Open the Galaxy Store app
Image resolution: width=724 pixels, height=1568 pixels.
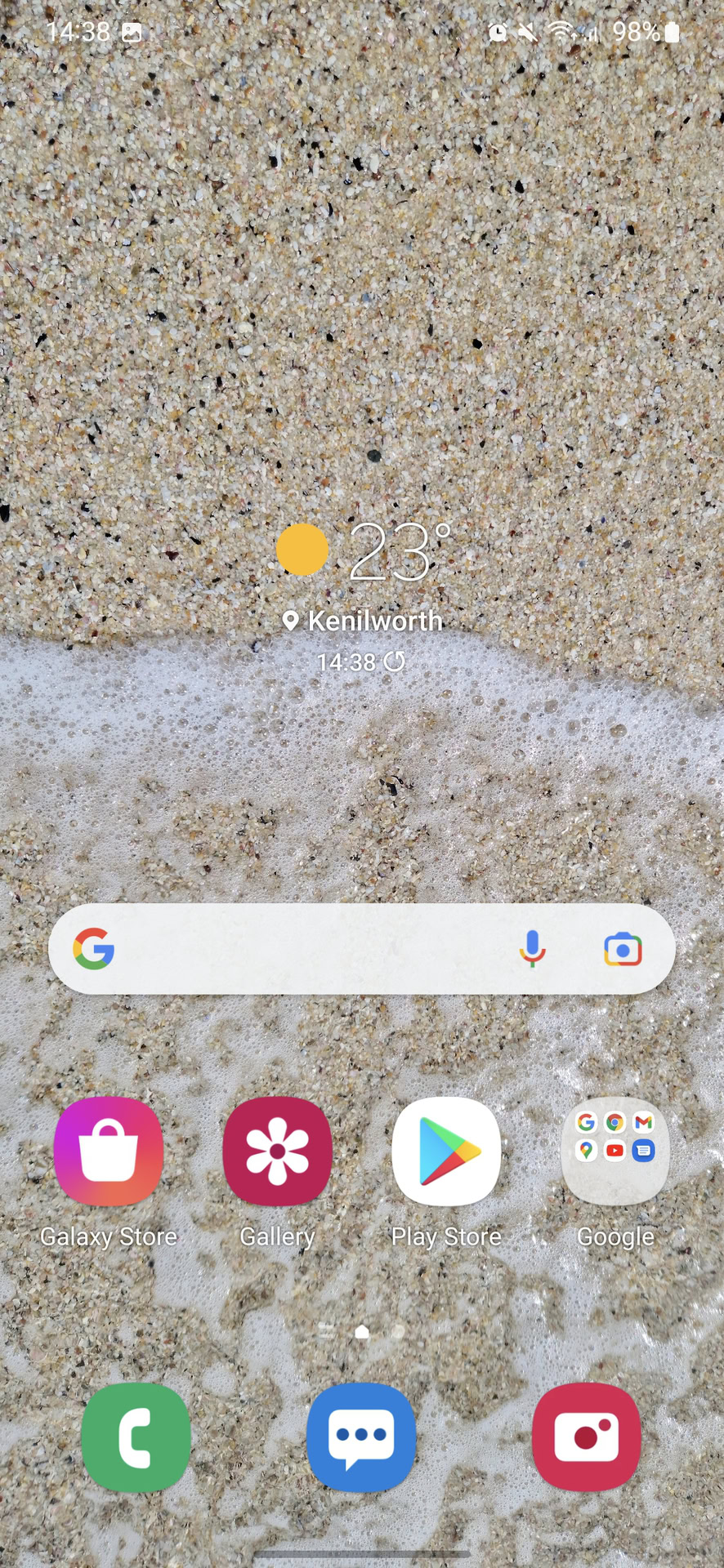[108, 1151]
